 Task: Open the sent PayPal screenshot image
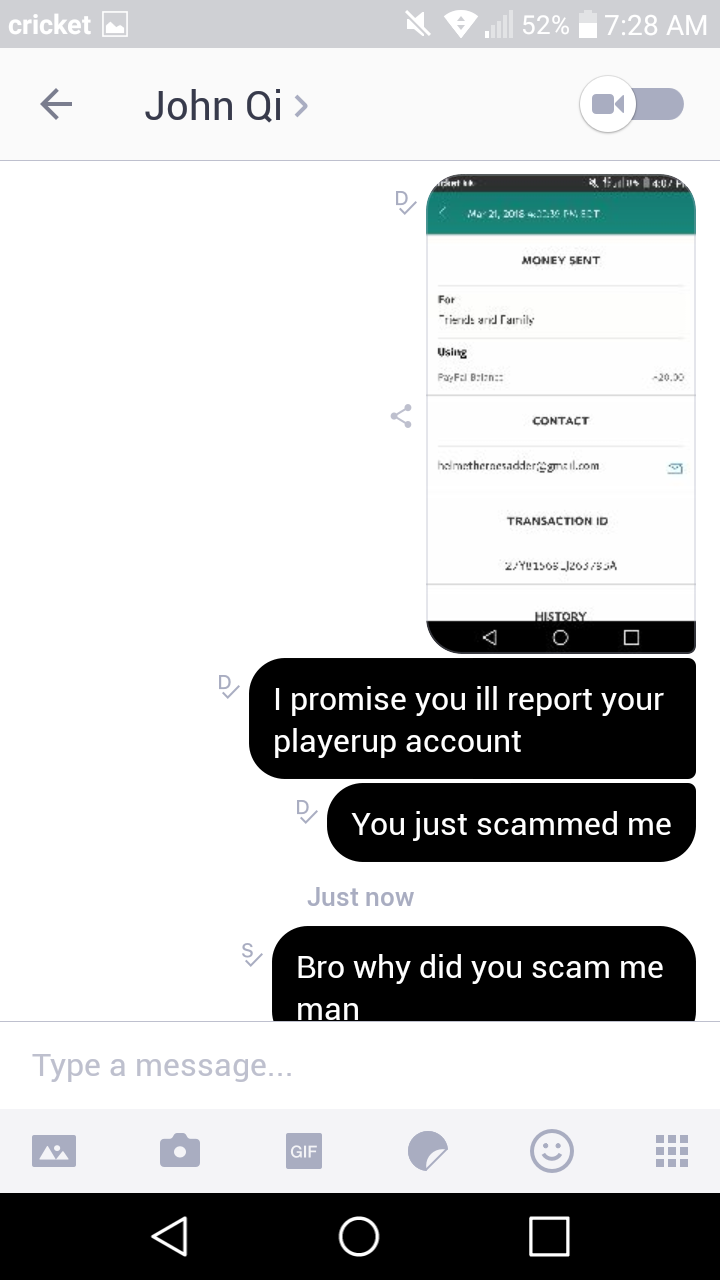click(560, 413)
